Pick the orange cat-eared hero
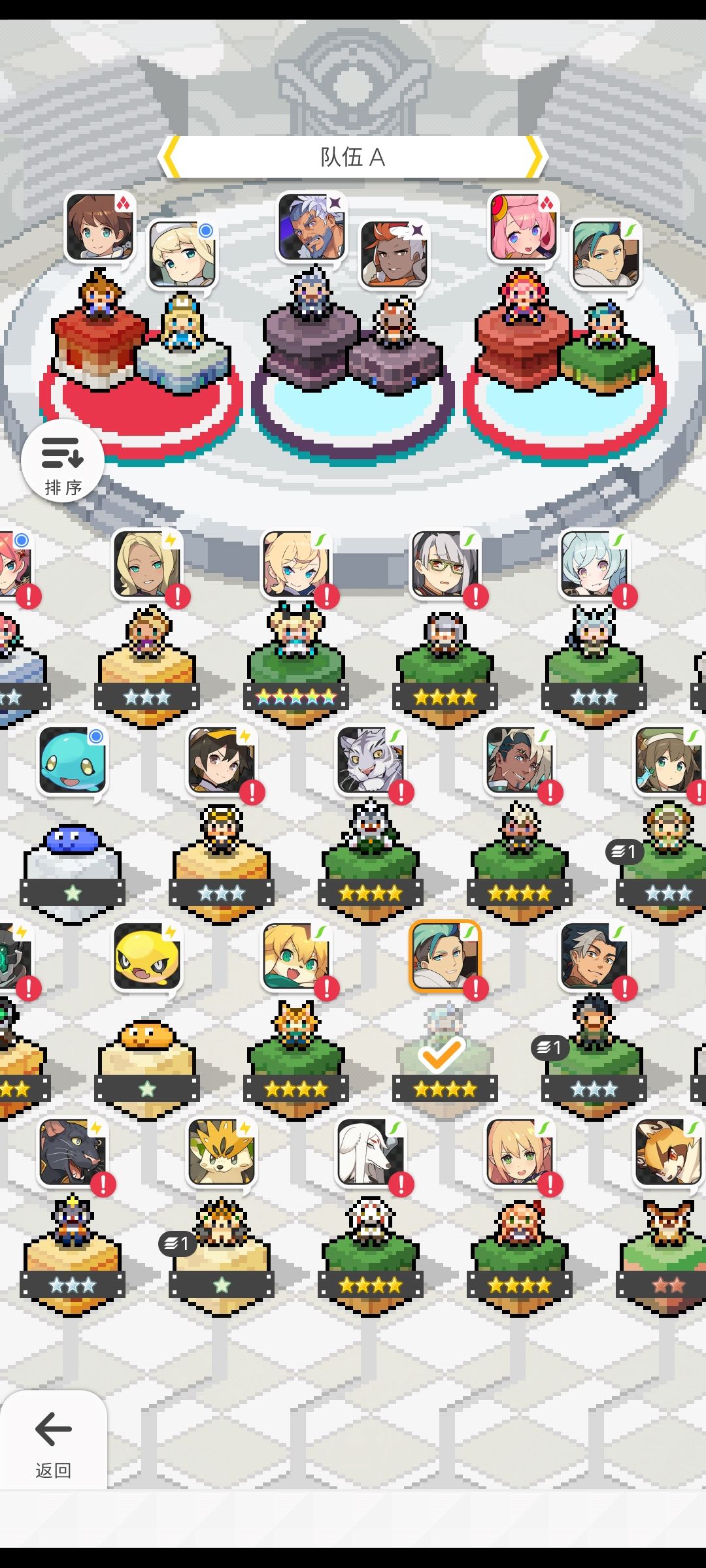 click(x=296, y=956)
